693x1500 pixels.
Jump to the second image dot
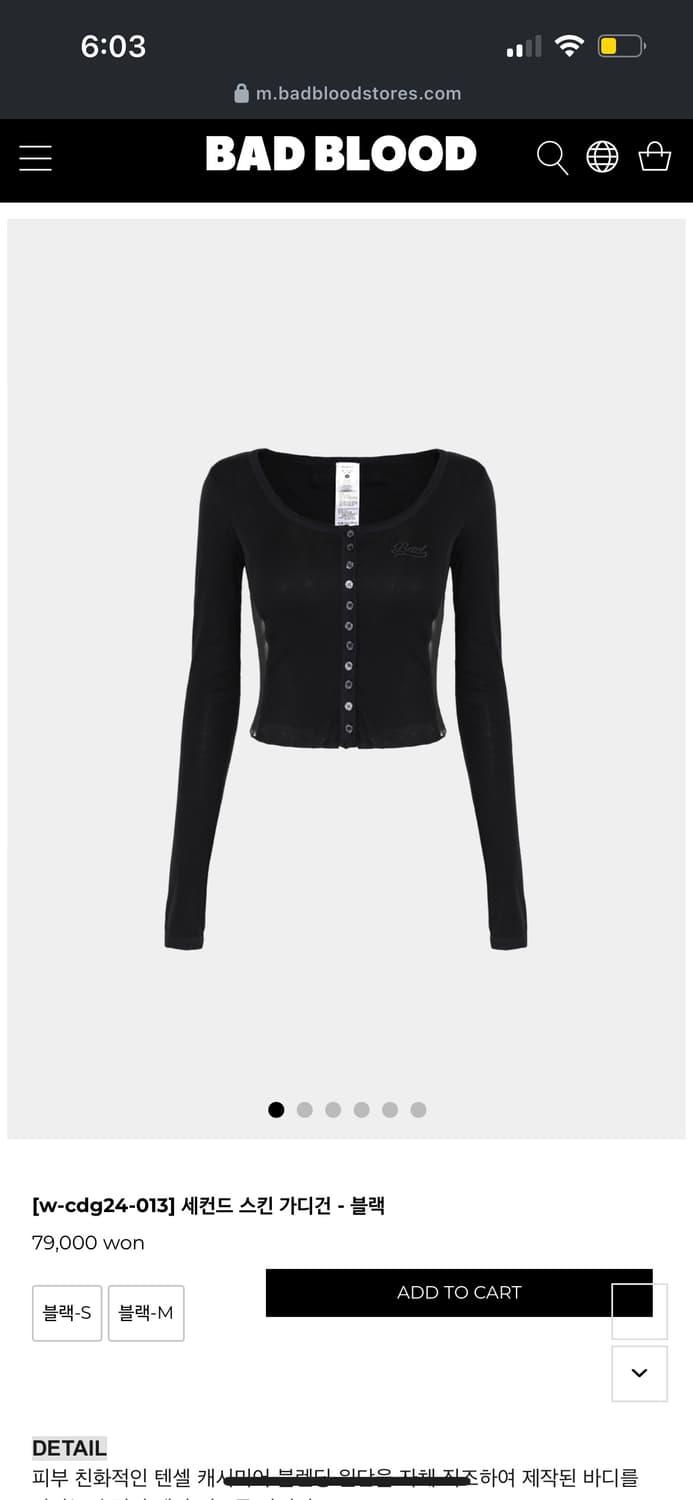[305, 1109]
